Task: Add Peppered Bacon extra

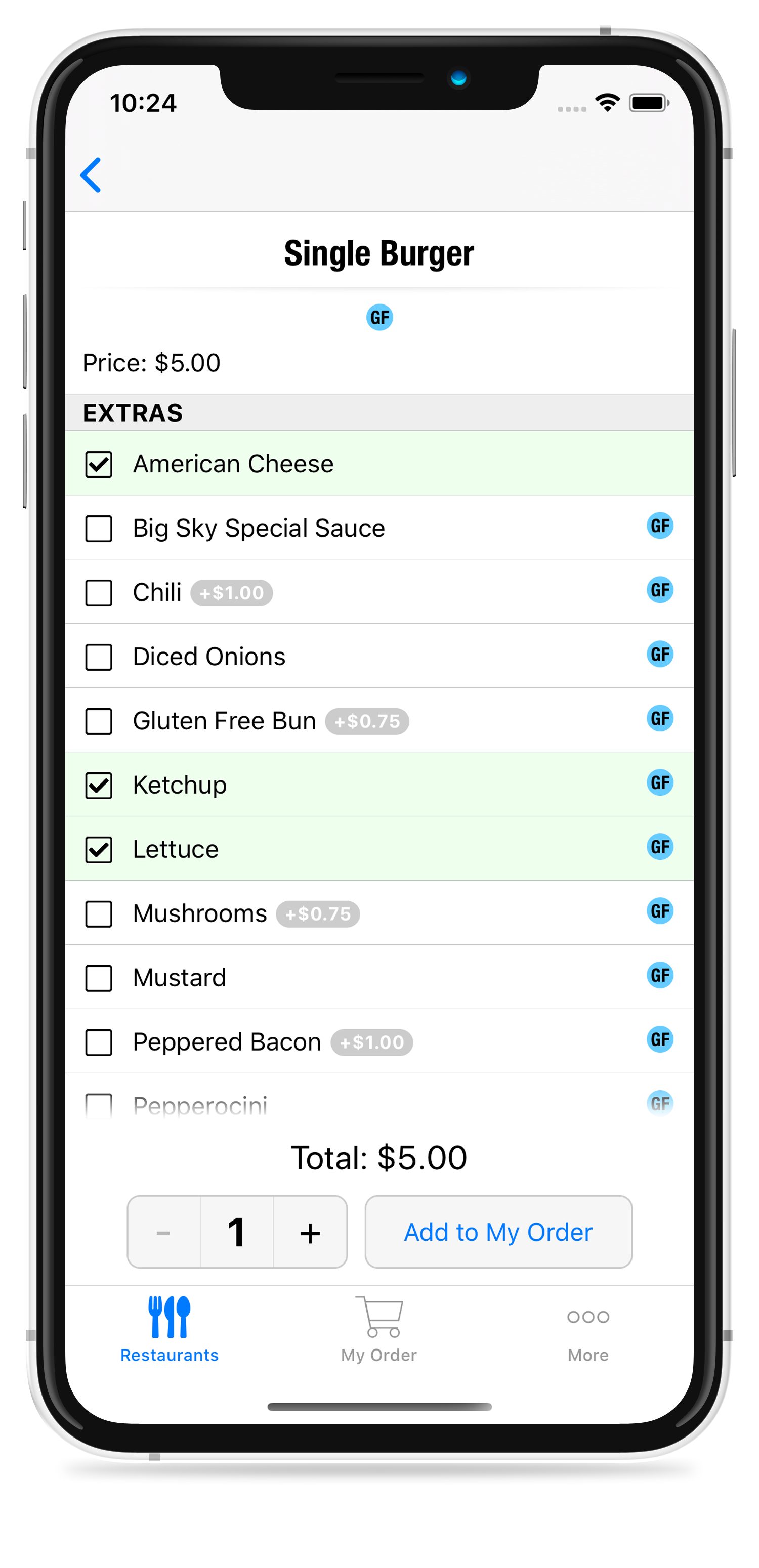Action: [x=99, y=1042]
